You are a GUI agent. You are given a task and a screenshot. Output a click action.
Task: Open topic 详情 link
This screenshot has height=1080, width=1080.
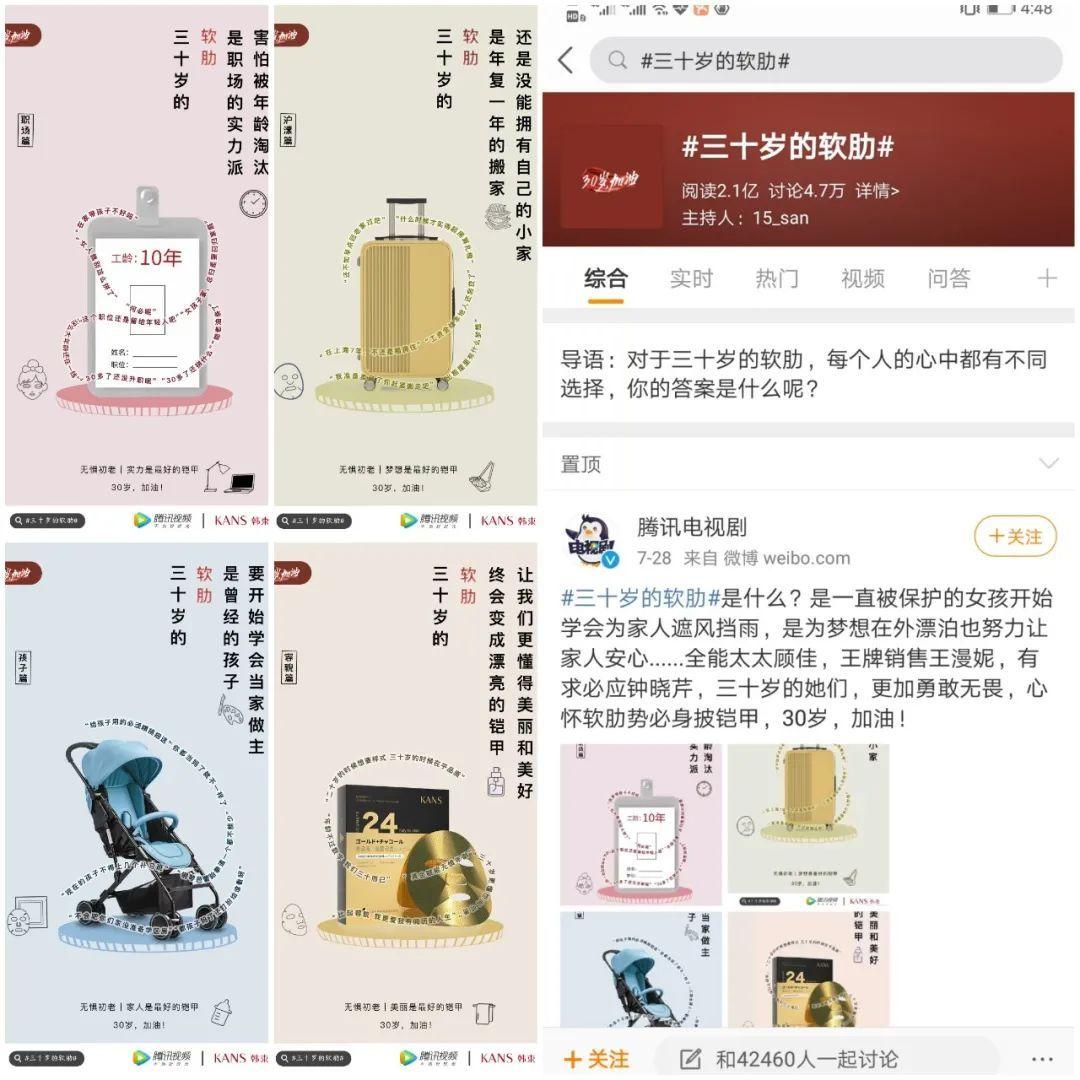tap(877, 190)
